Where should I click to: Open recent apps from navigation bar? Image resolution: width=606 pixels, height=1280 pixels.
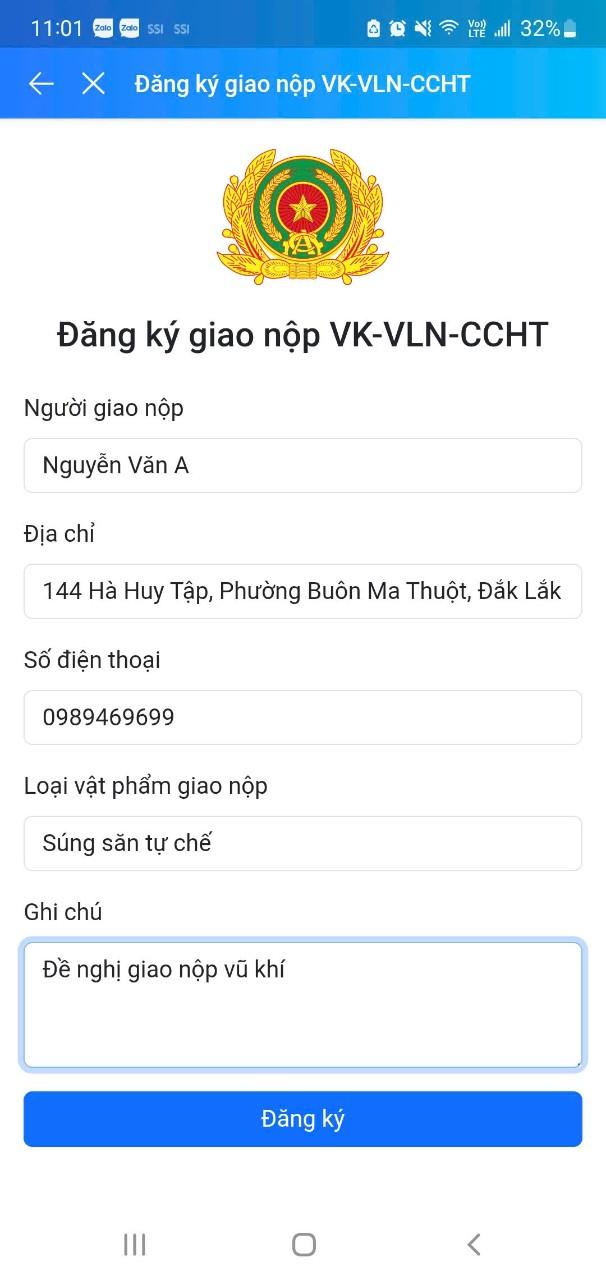tap(134, 1244)
